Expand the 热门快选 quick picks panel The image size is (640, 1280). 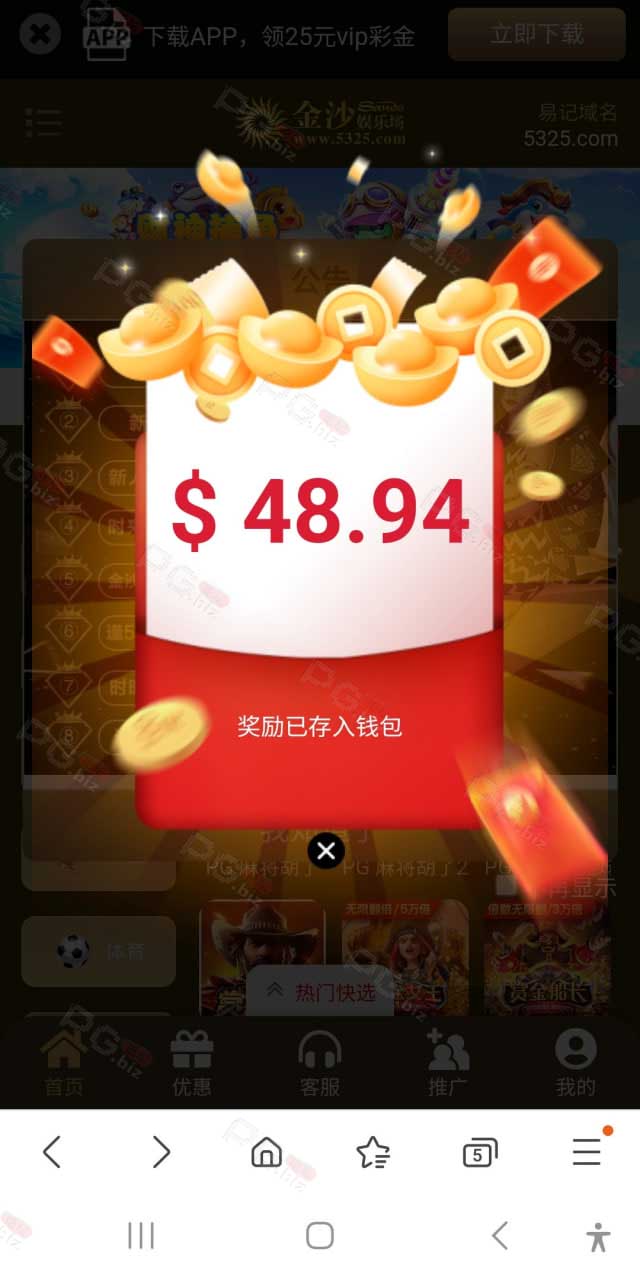pos(321,991)
